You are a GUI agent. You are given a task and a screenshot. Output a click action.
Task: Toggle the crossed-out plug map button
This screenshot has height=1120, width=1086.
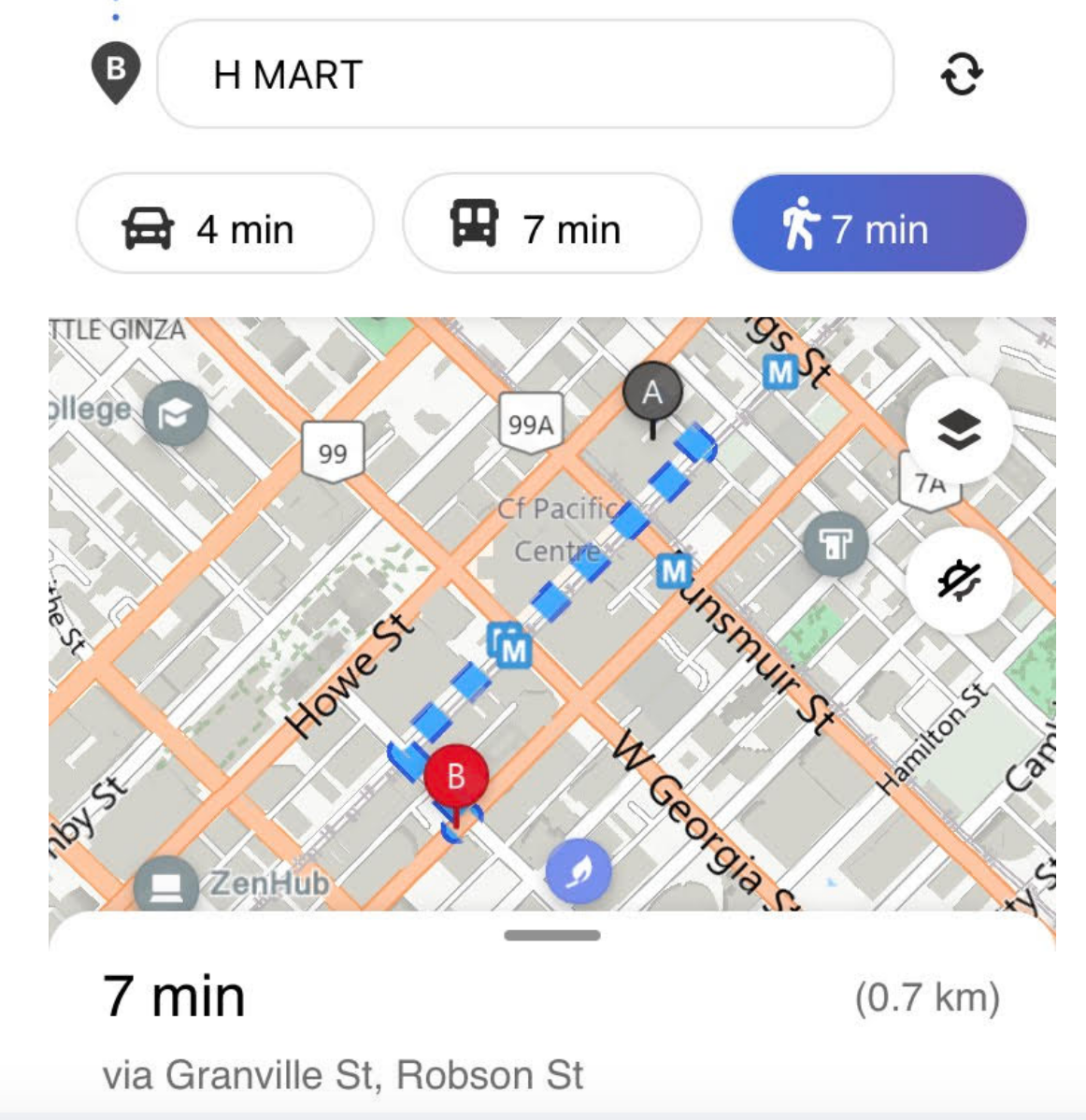(958, 581)
